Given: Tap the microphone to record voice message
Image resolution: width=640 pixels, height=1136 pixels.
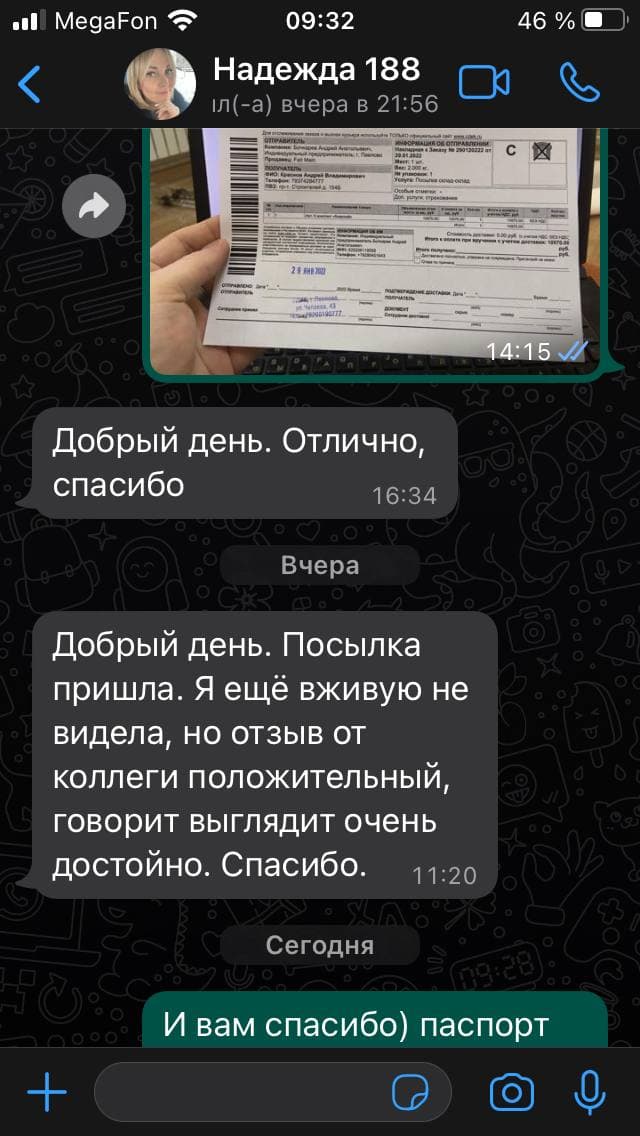Looking at the screenshot, I should (x=590, y=1092).
